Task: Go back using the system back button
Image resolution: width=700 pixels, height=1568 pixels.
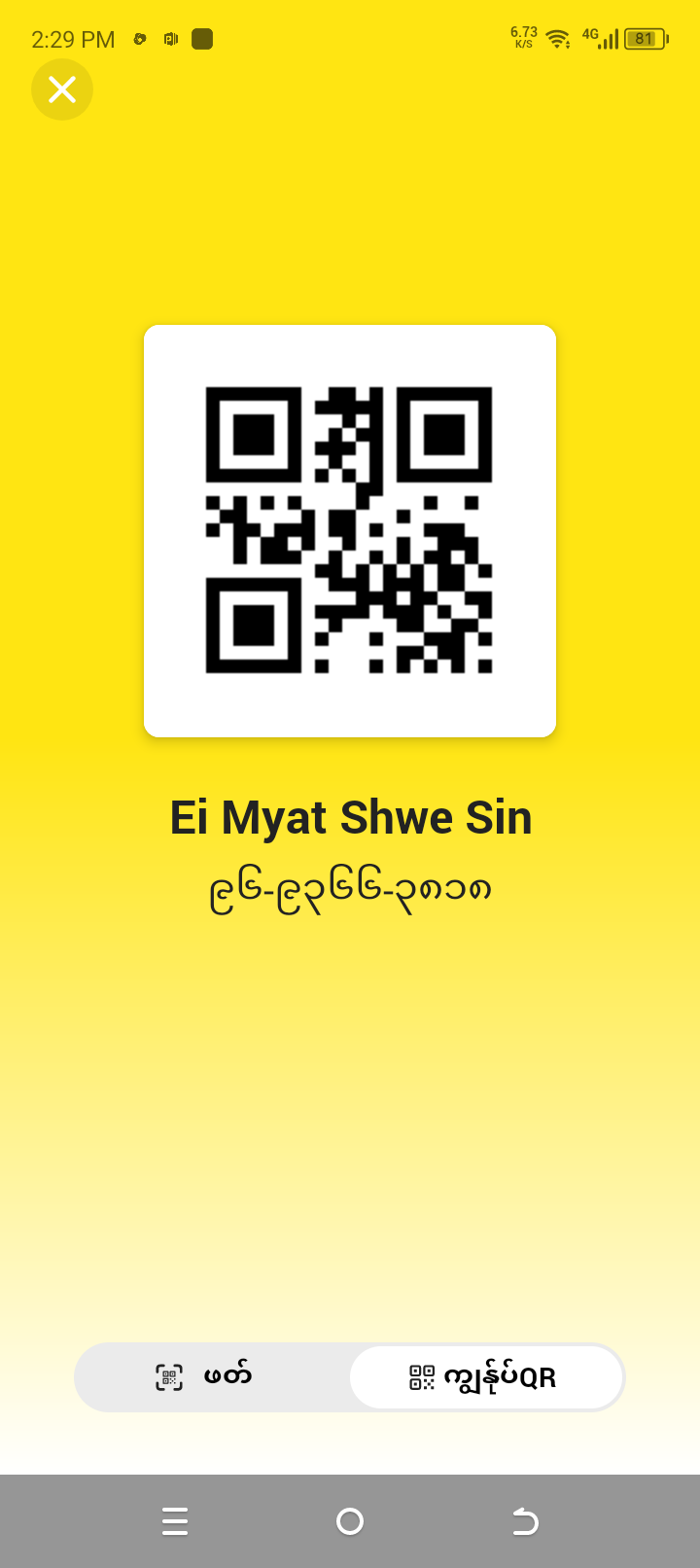Action: [x=525, y=1521]
